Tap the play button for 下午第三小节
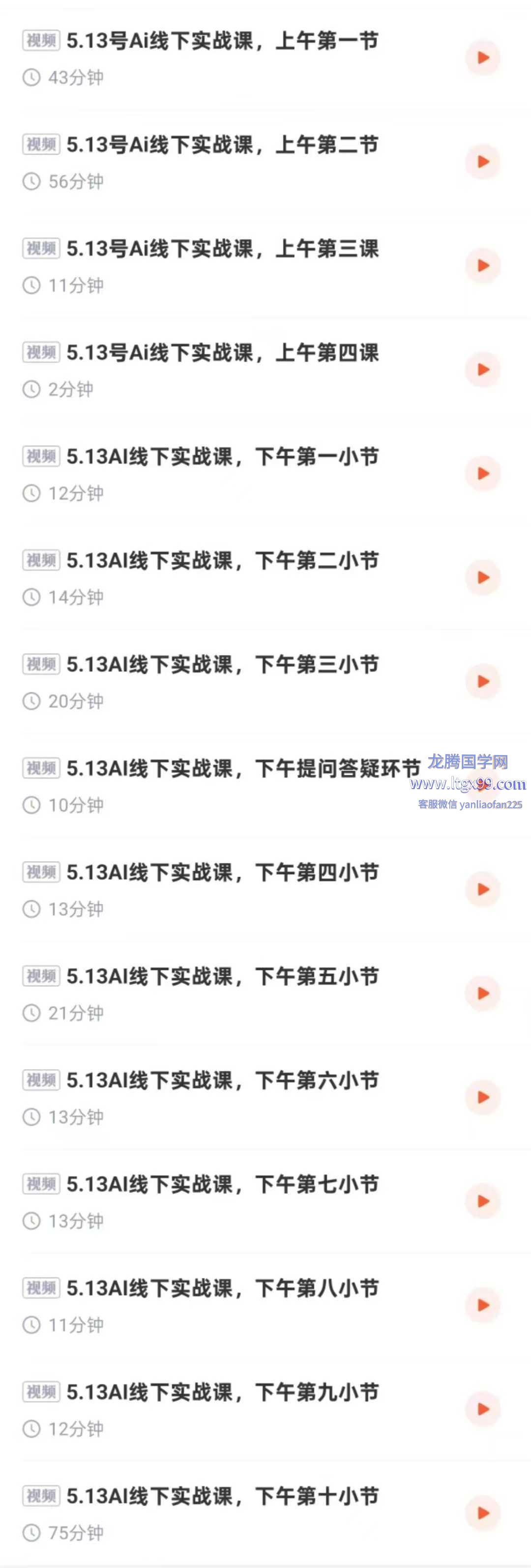This screenshot has height=1568, width=531. (483, 681)
